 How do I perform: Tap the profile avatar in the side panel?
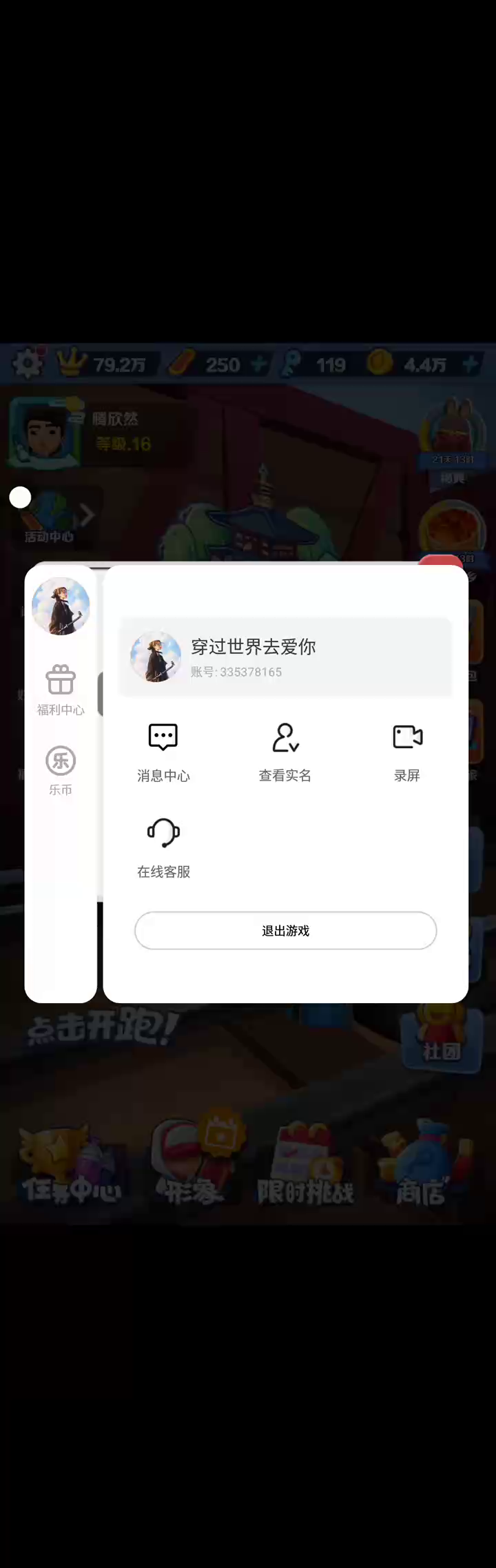click(x=61, y=606)
